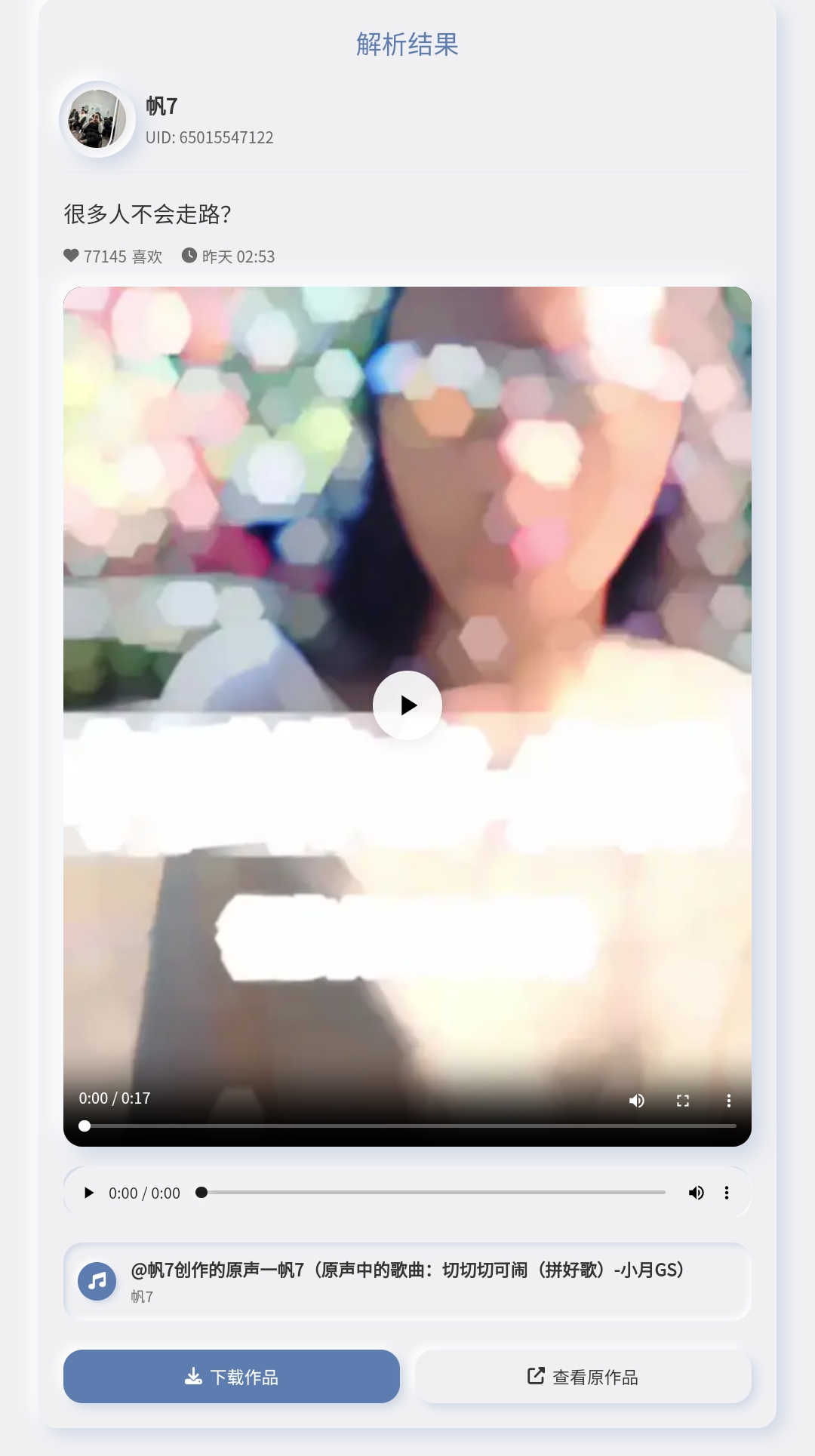Tap the video progress bar

pos(407,1126)
